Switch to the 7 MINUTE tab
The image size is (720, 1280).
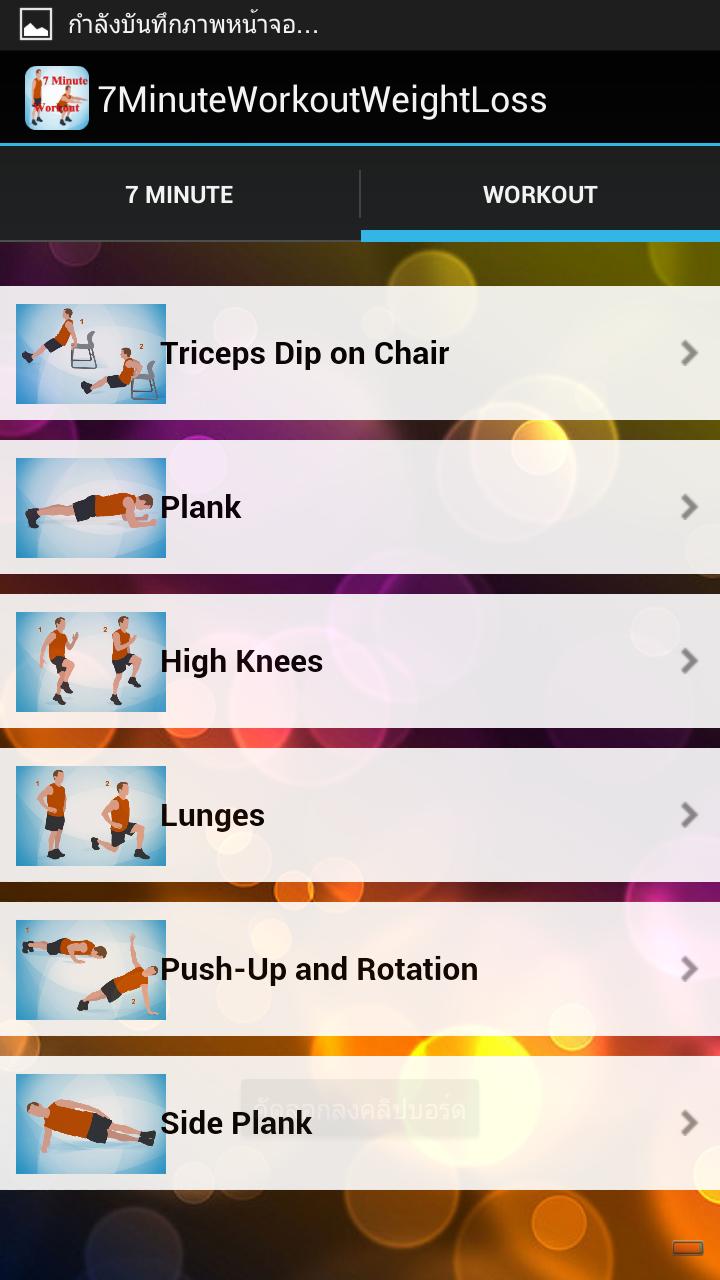(180, 195)
